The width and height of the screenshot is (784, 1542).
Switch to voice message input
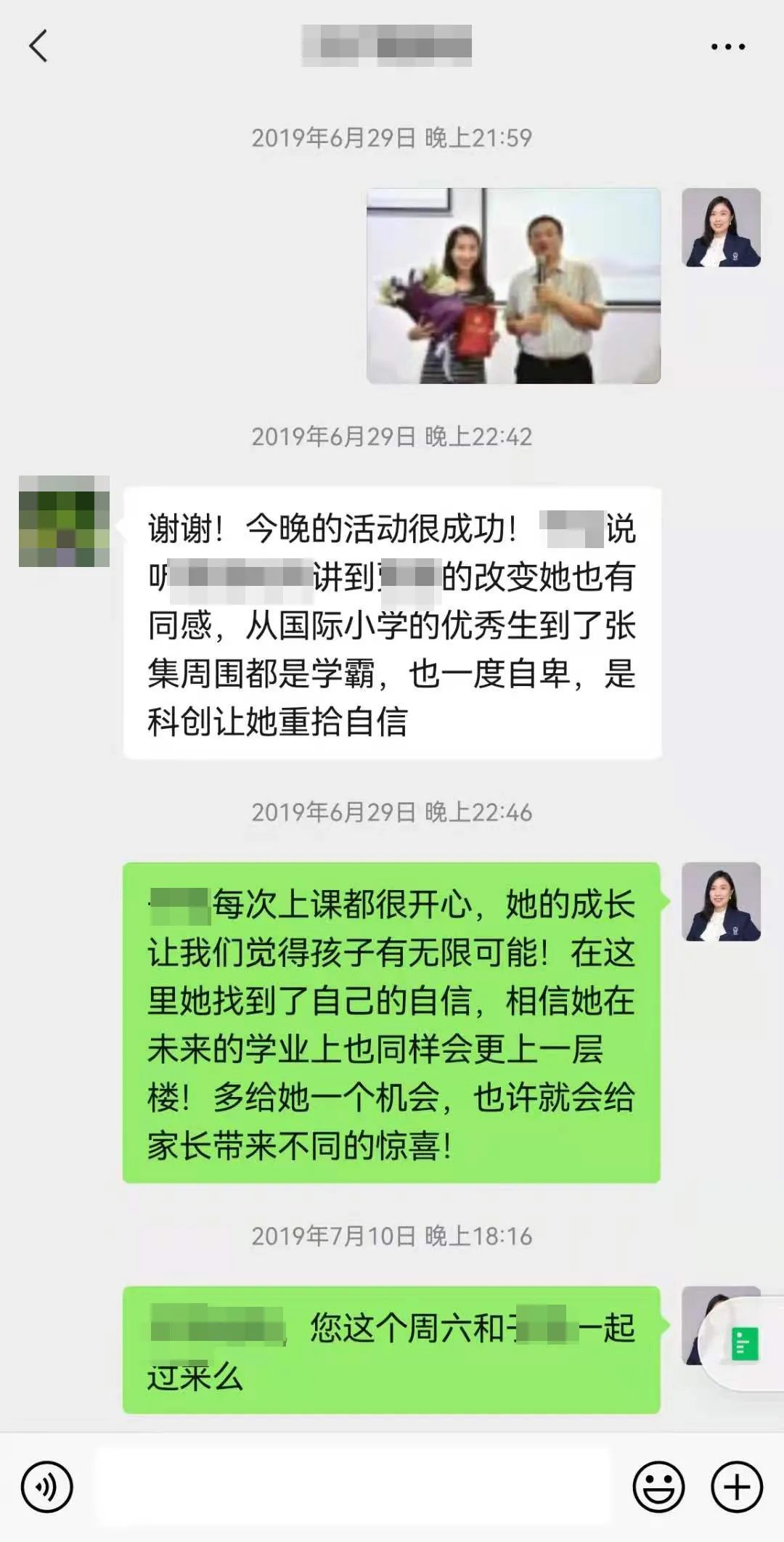(x=47, y=1487)
